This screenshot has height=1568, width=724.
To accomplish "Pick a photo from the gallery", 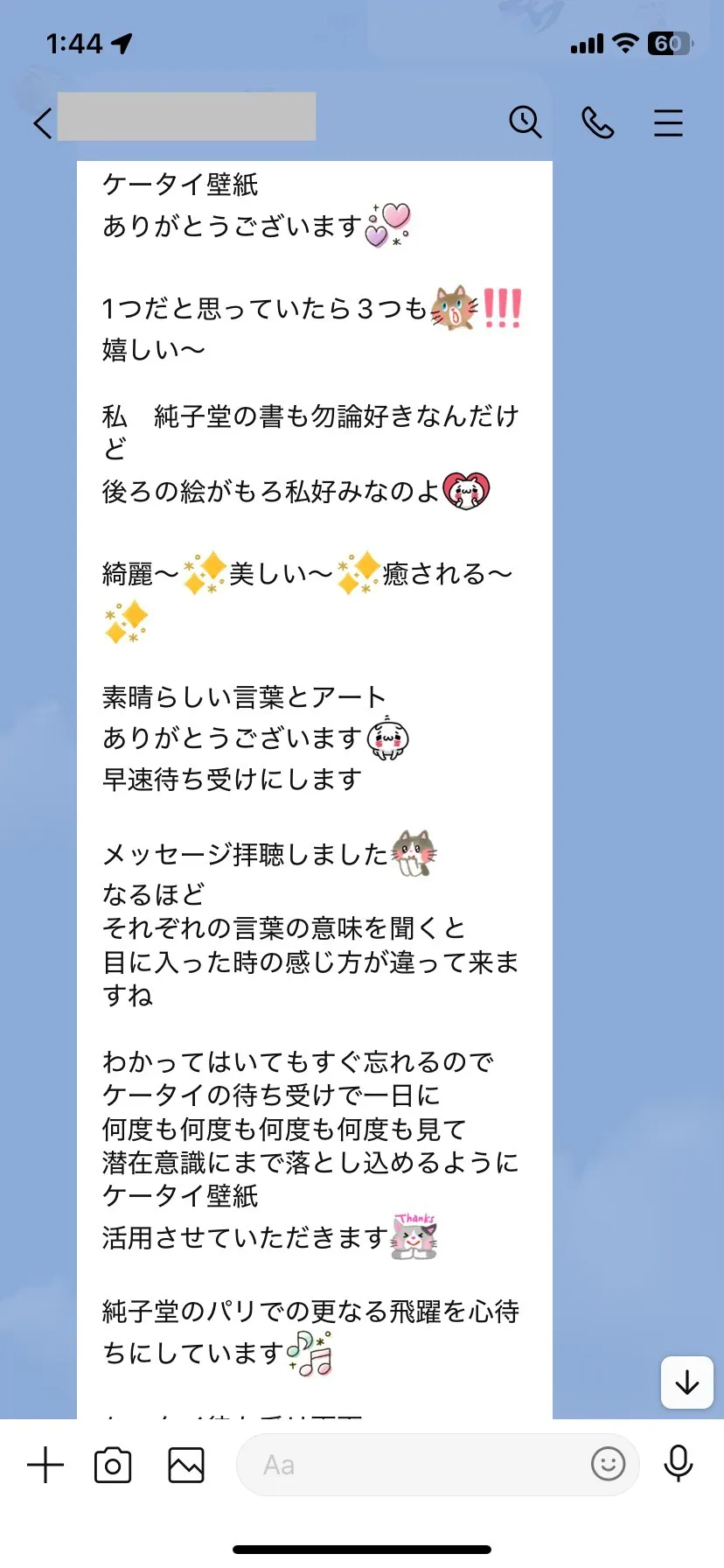I will click(x=186, y=1465).
